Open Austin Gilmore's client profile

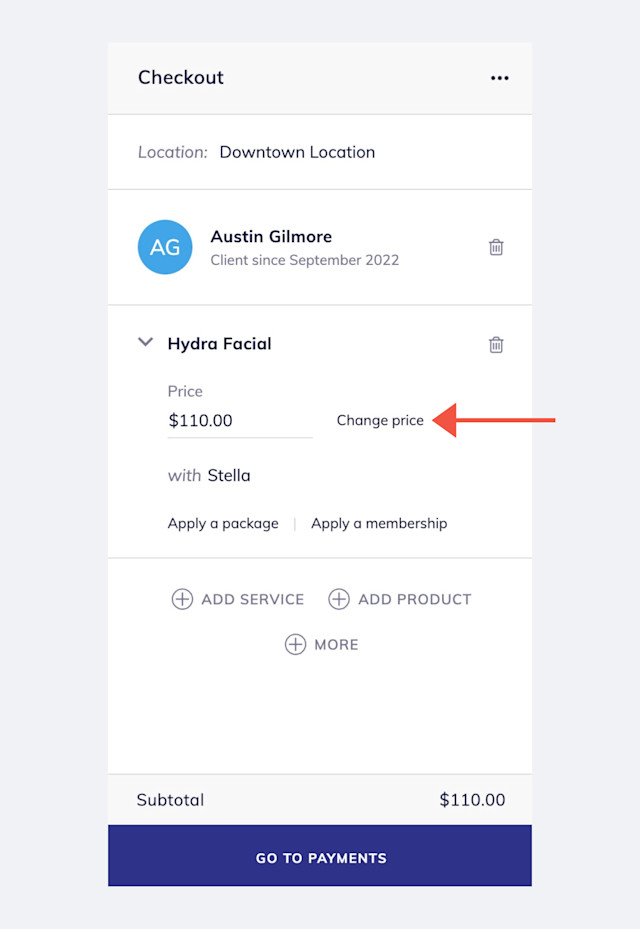tap(270, 237)
